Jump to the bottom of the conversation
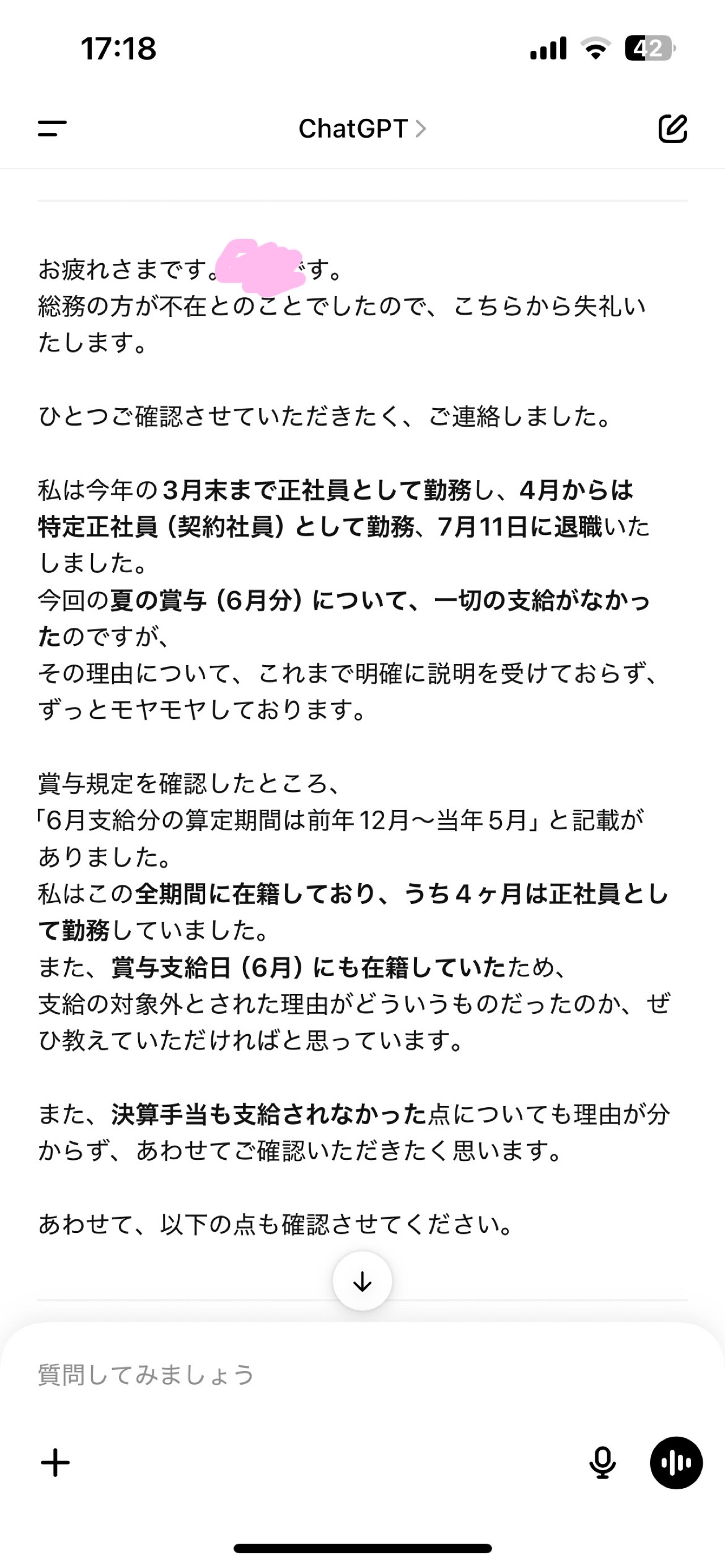This screenshot has height=1568, width=725. pyautogui.click(x=362, y=1280)
